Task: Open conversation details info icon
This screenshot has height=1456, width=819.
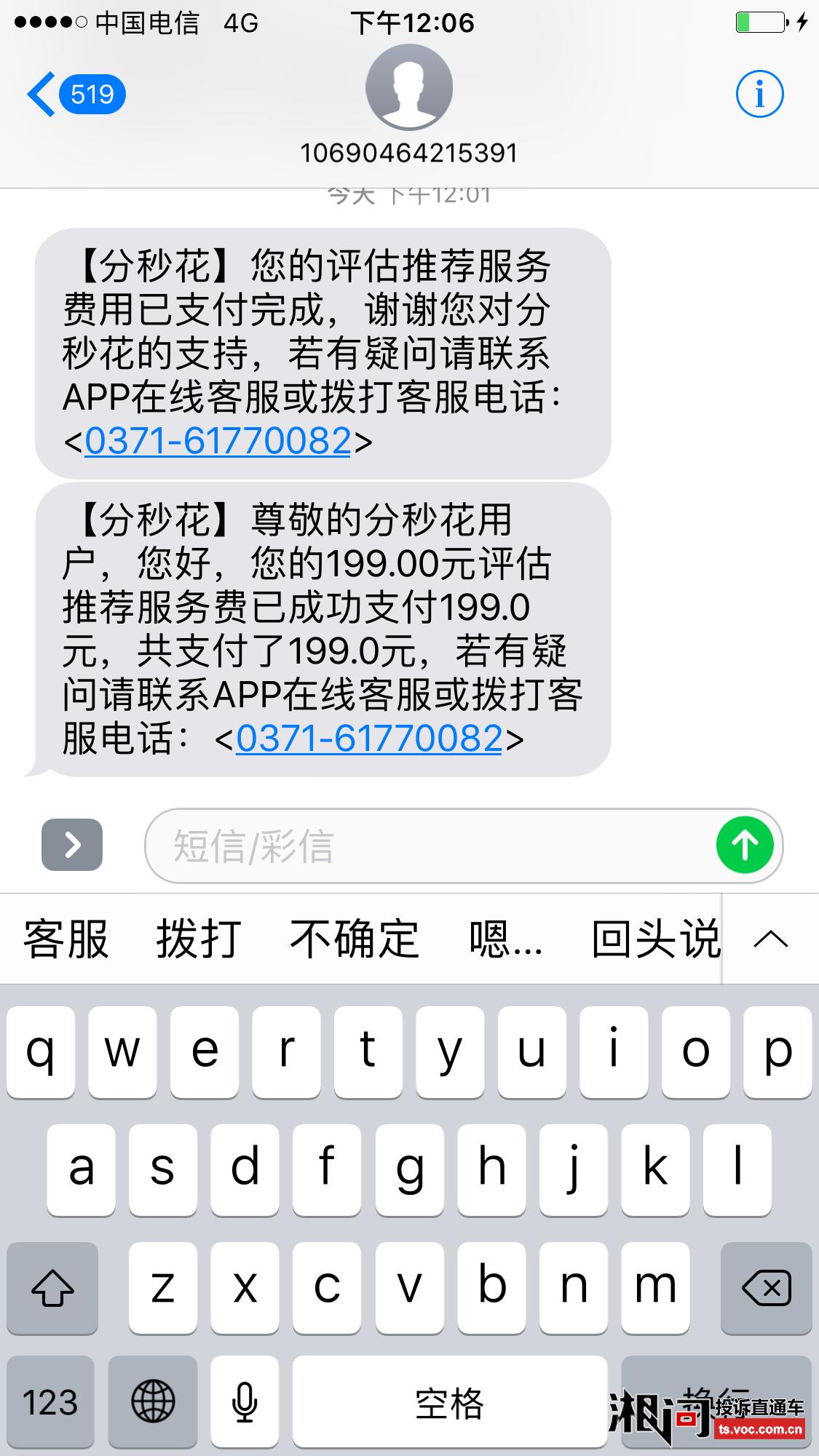Action: coord(759,95)
